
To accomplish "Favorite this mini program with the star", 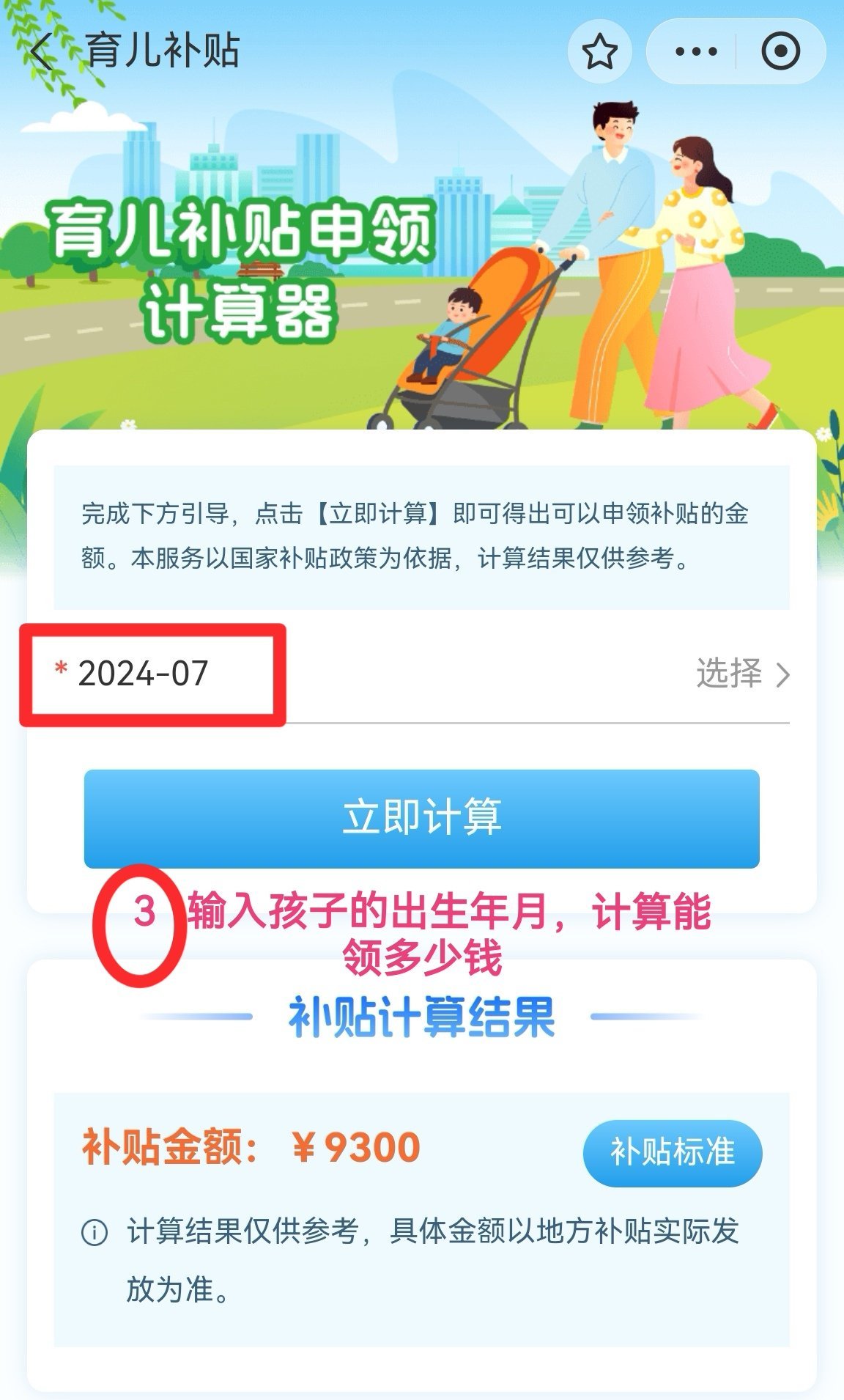I will (x=599, y=52).
